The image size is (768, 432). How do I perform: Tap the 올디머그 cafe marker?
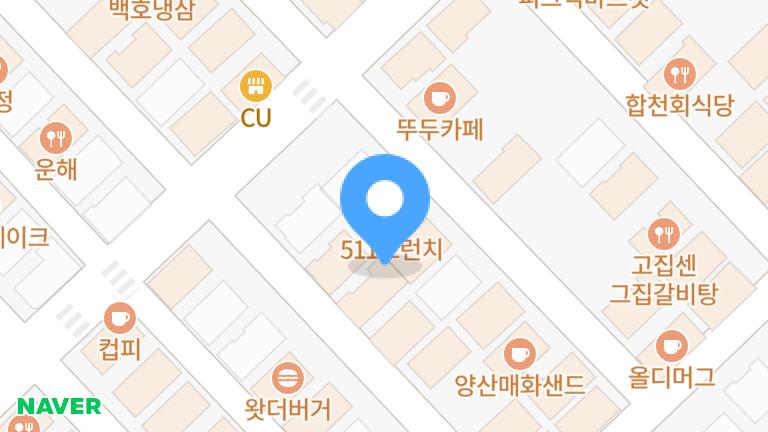671,347
